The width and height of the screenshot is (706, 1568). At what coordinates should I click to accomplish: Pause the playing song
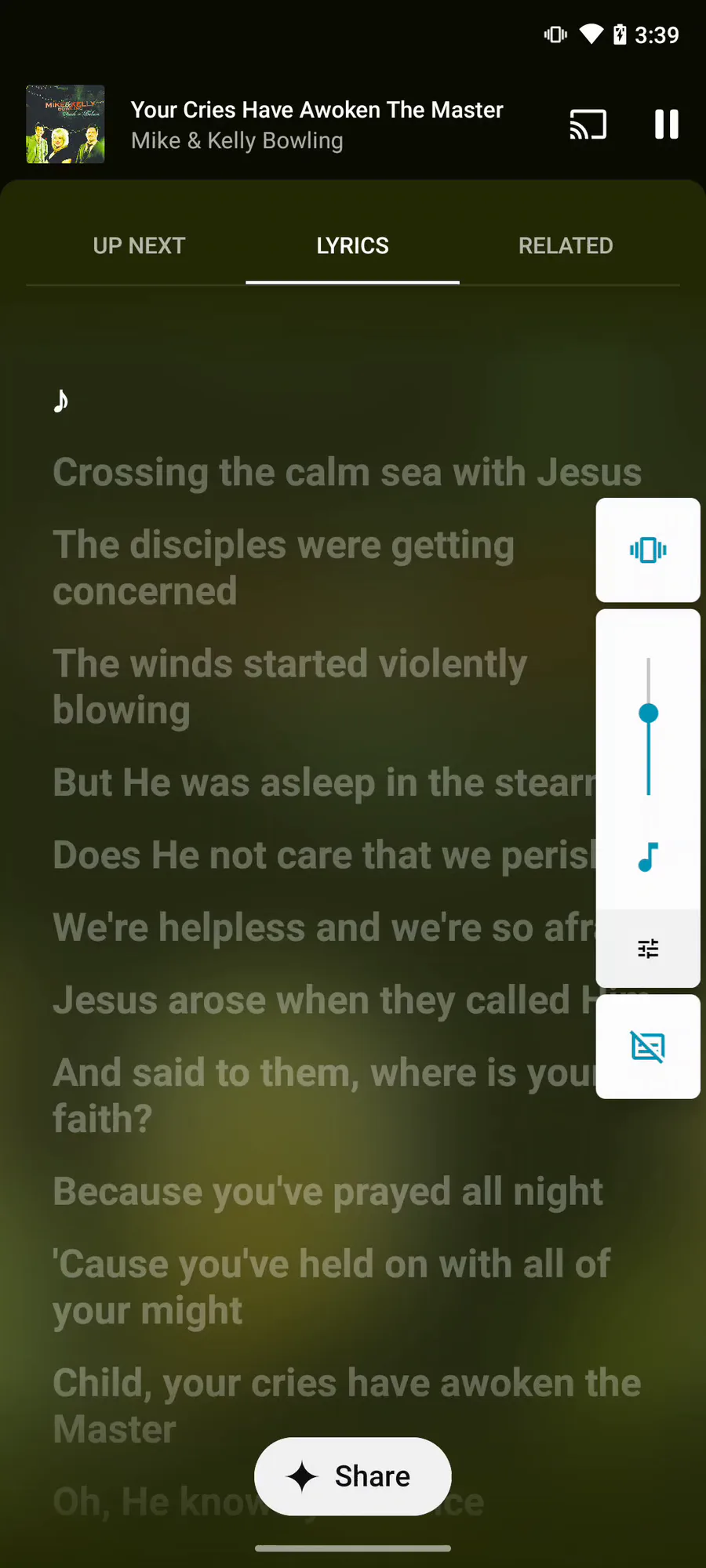pyautogui.click(x=666, y=124)
